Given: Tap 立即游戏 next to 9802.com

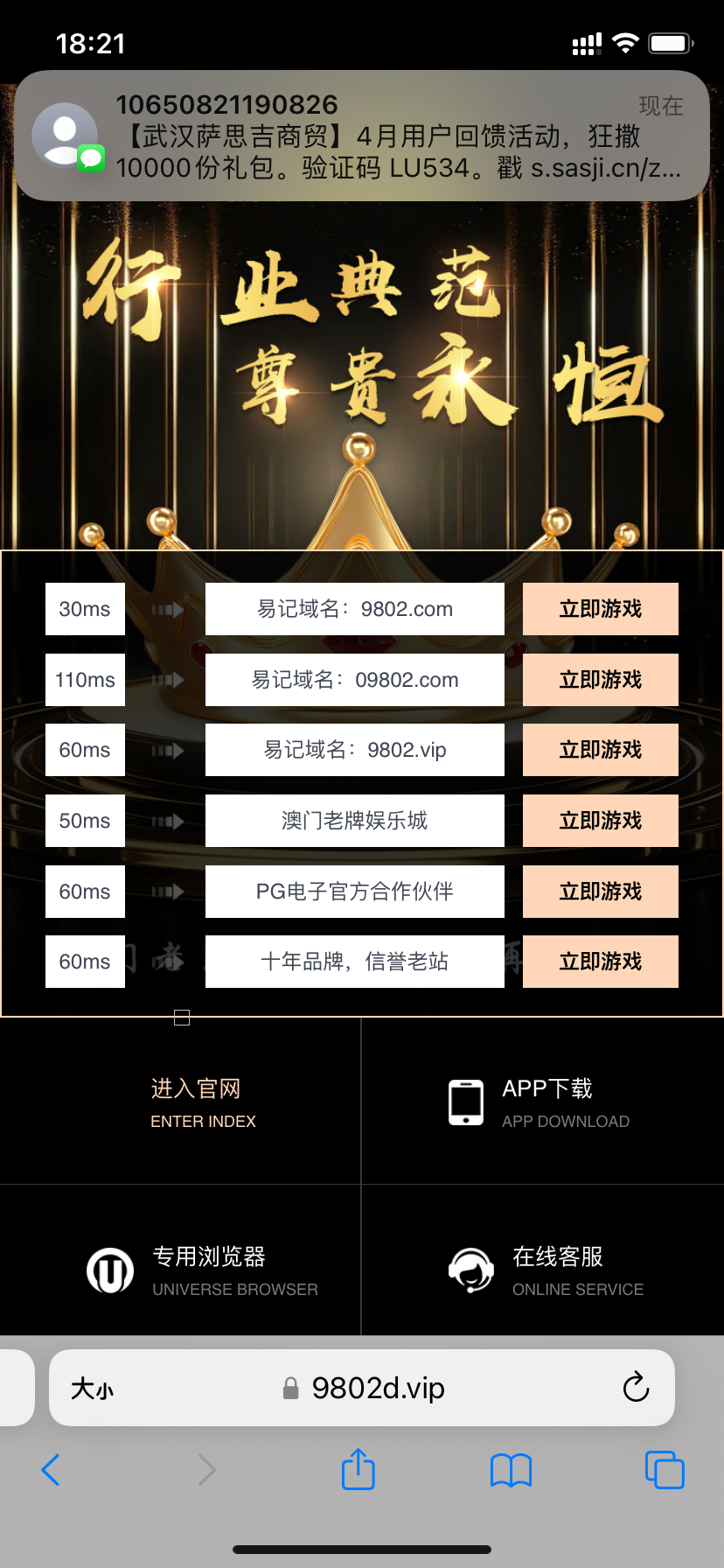Looking at the screenshot, I should pos(600,609).
